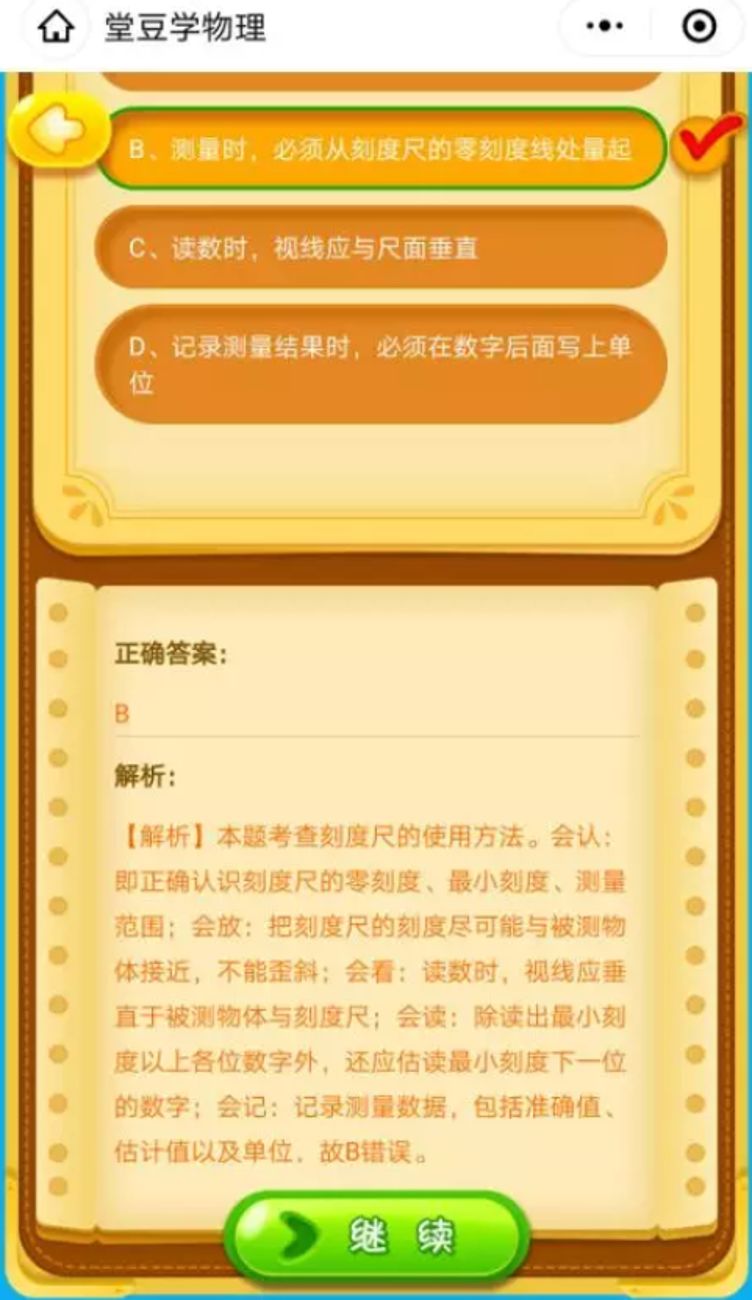Image resolution: width=752 pixels, height=1300 pixels.
Task: Open the mini program three-dot menu
Action: click(605, 28)
